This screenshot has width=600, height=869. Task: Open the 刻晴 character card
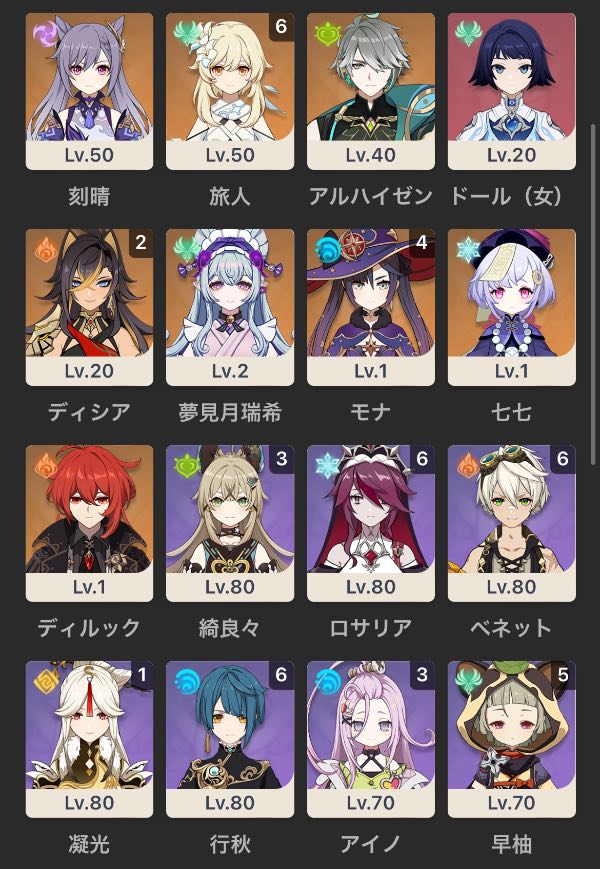[89, 90]
